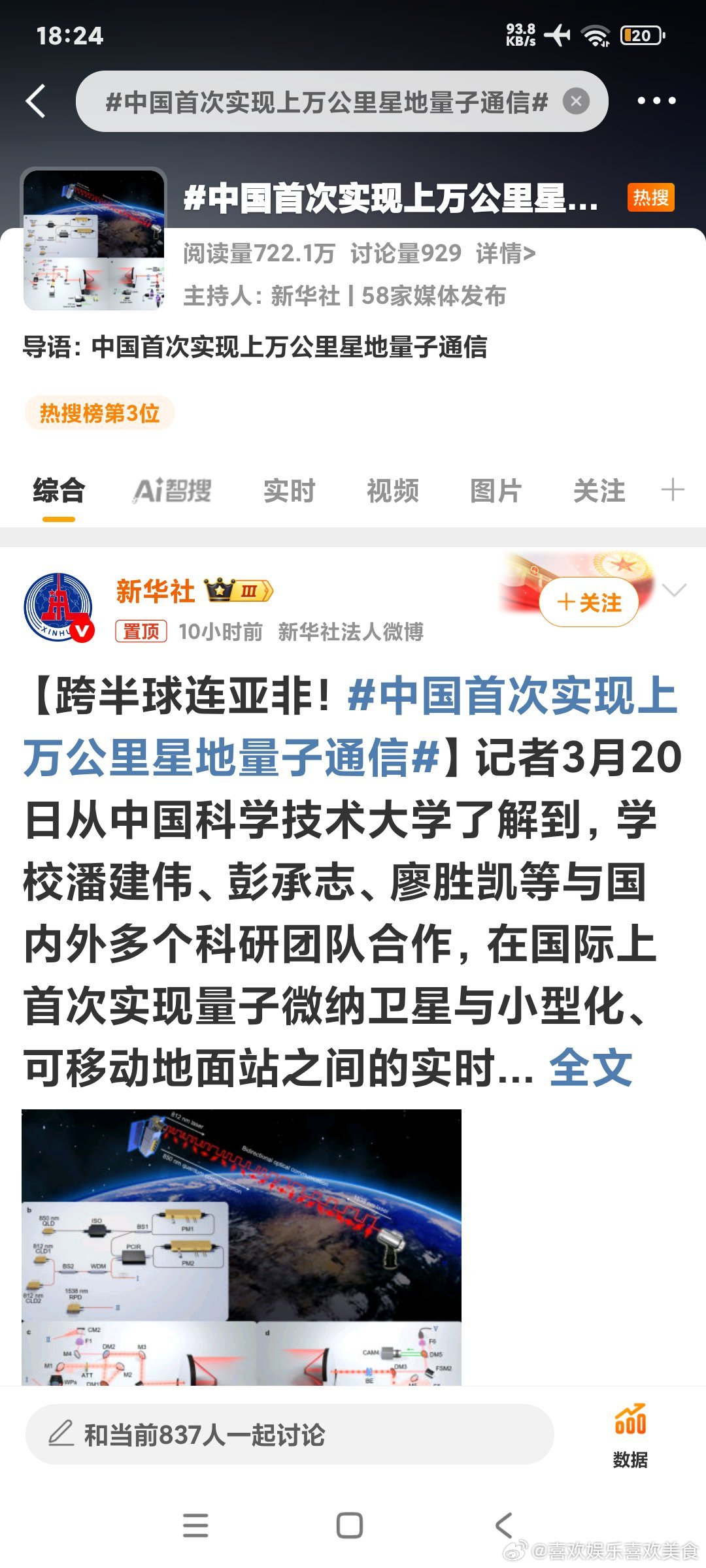The width and height of the screenshot is (706, 1568).
Task: Open topic details via 详情 link
Action: pos(505,253)
